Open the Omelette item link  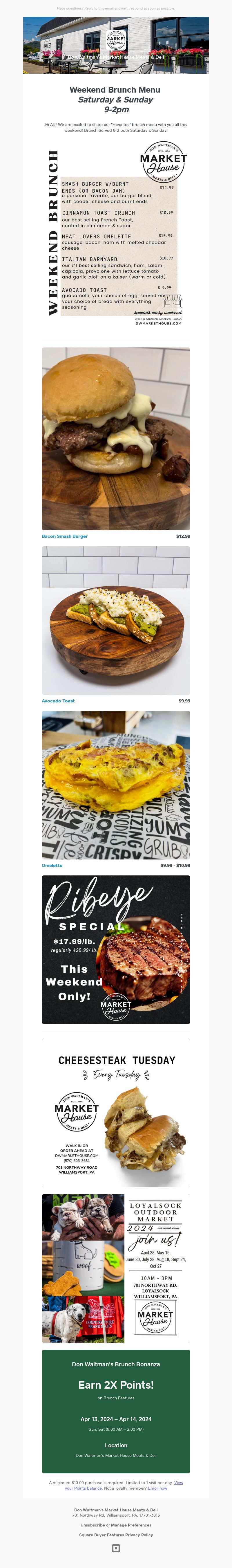point(52,865)
